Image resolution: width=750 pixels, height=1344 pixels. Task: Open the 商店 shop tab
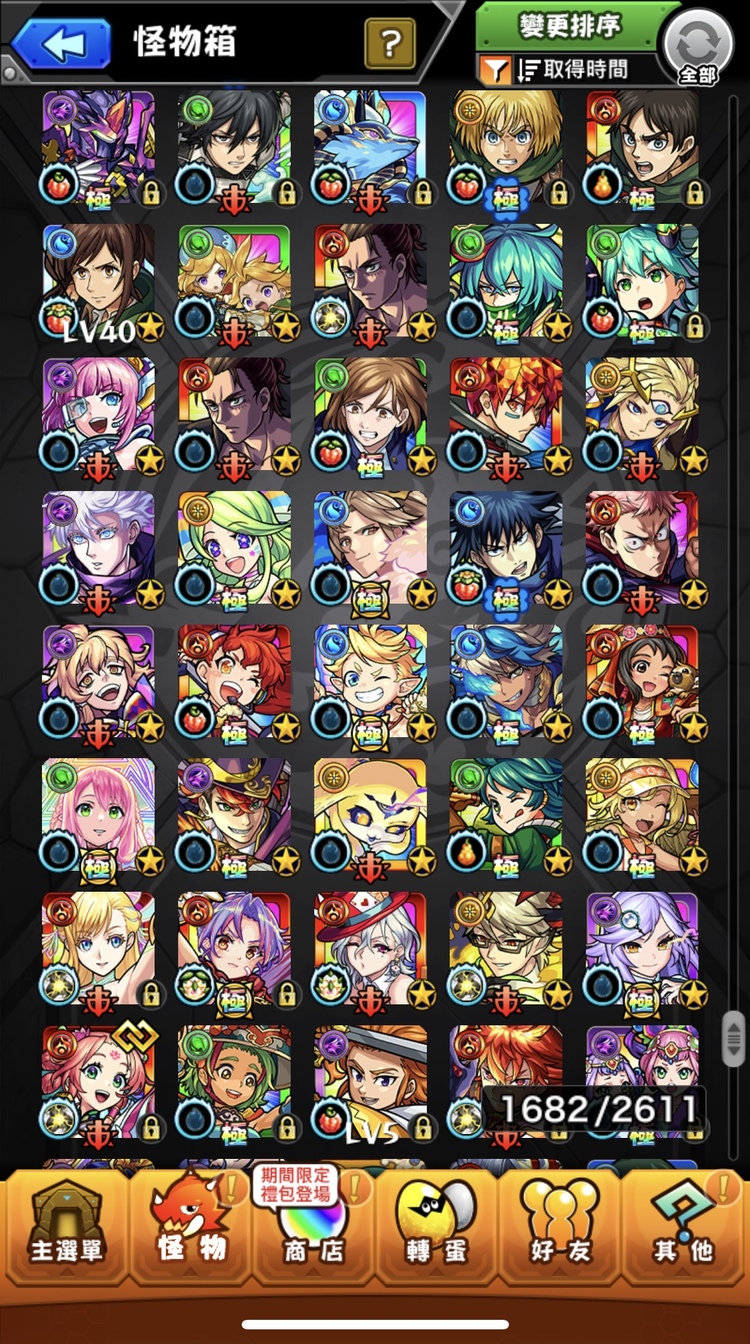[x=311, y=1226]
